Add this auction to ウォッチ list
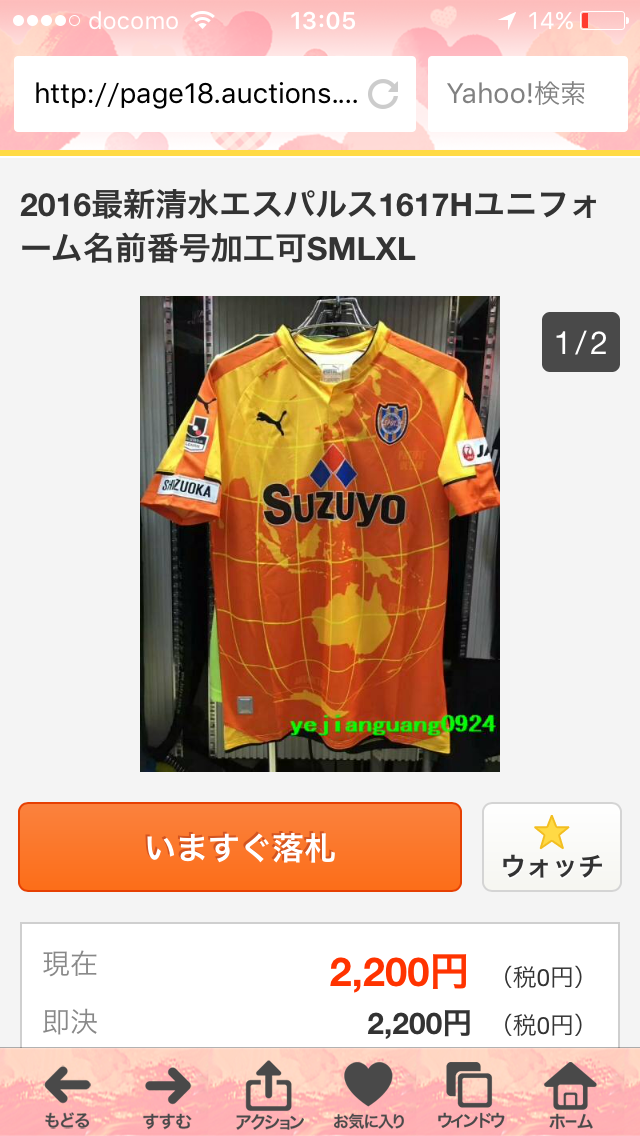Screen dimensions: 640x1136 click(551, 847)
